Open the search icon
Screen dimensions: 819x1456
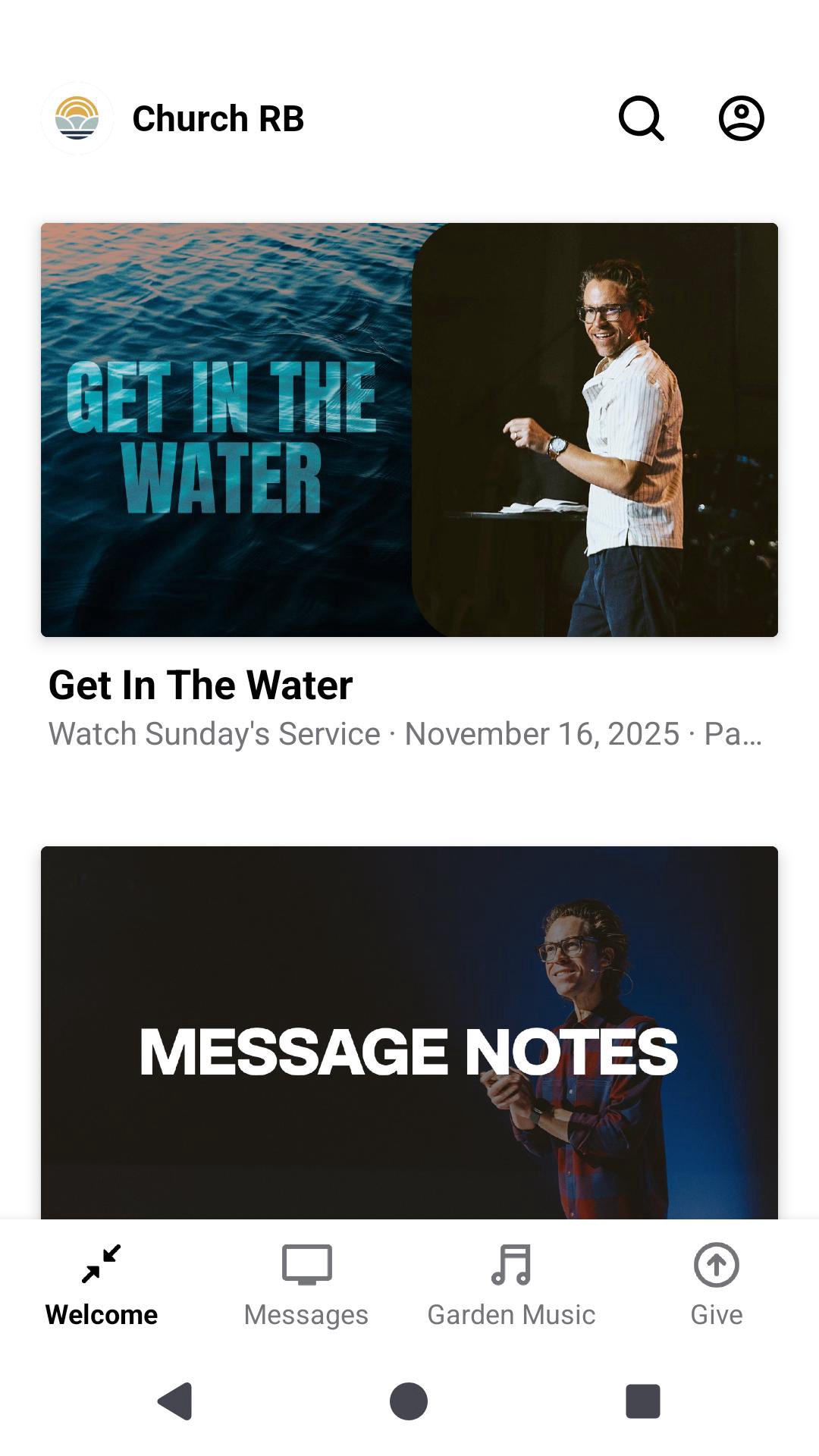[x=641, y=118]
